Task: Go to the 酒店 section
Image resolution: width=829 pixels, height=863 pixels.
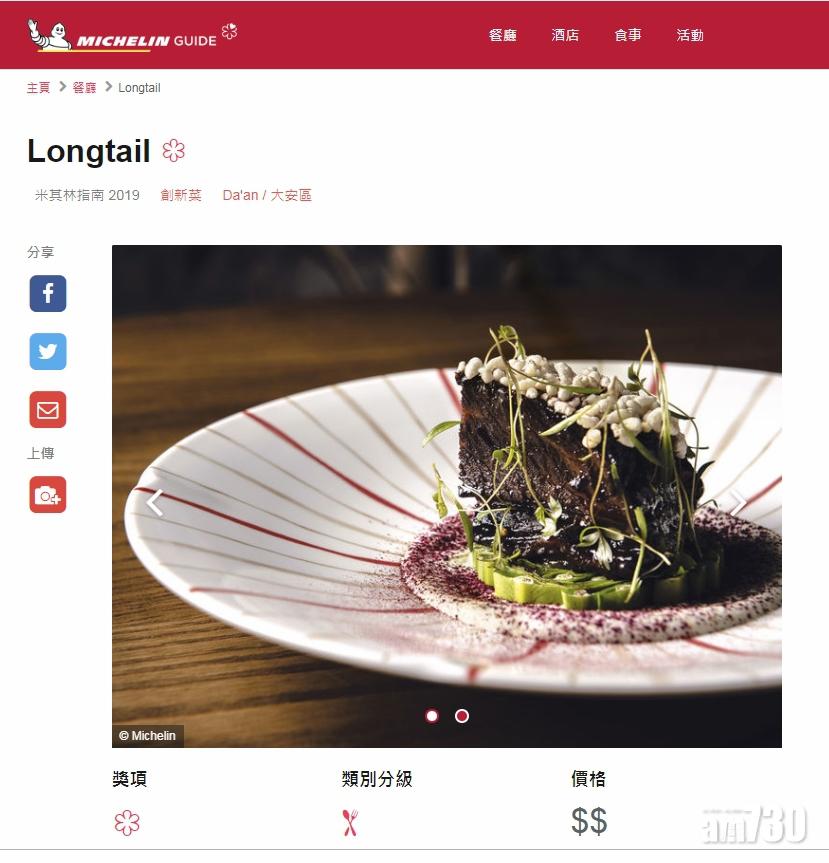Action: coord(565,35)
